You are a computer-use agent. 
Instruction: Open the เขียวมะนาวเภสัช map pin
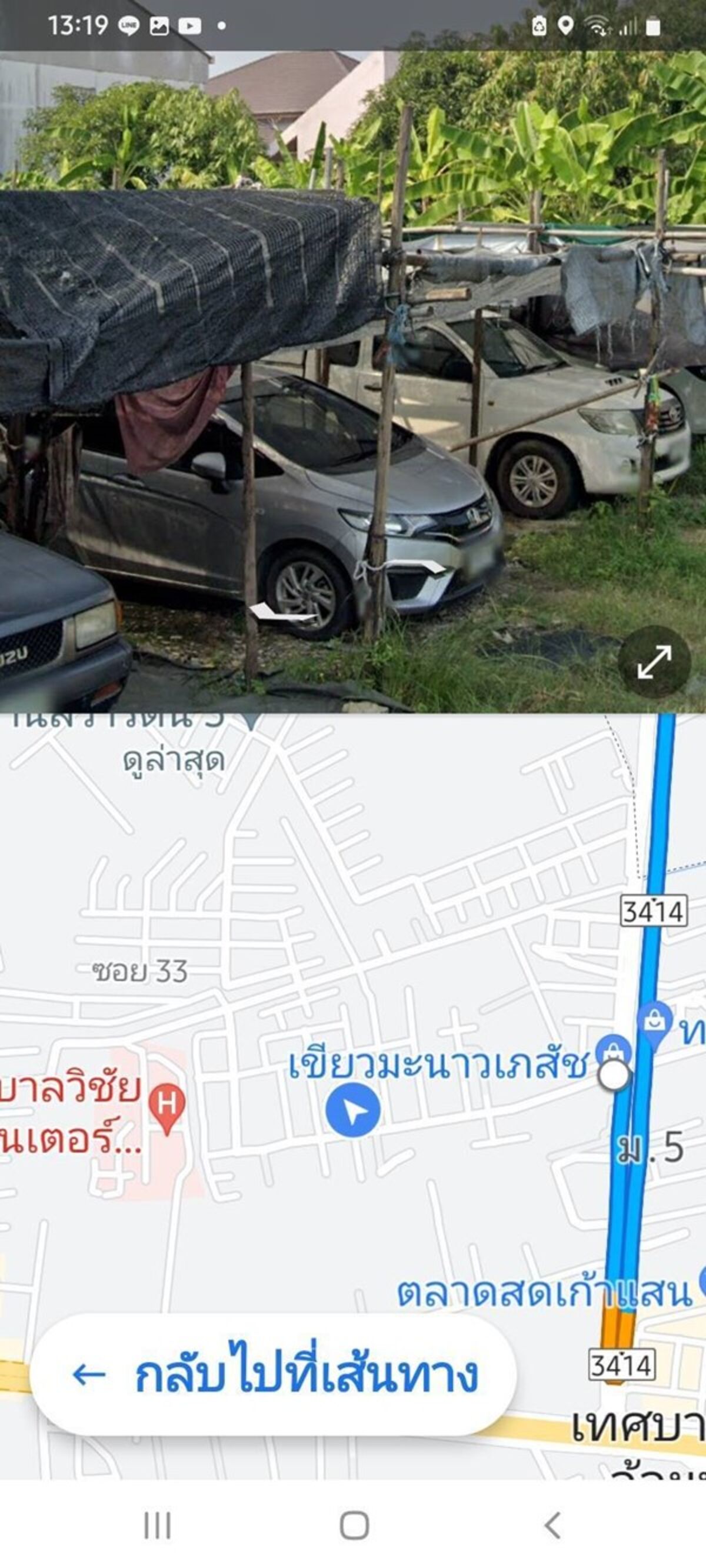tap(614, 1051)
